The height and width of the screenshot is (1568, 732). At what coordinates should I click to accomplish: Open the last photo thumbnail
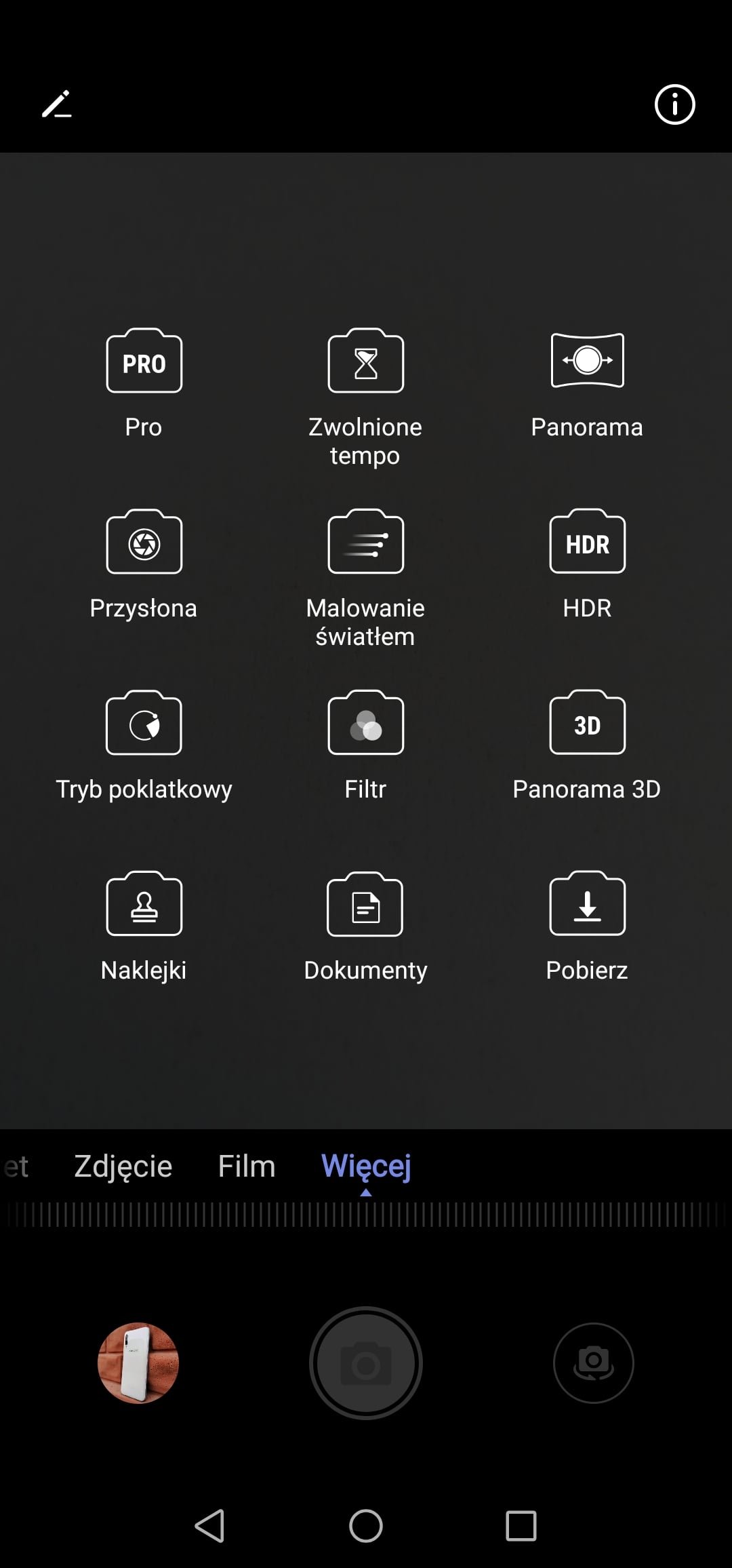[138, 1363]
